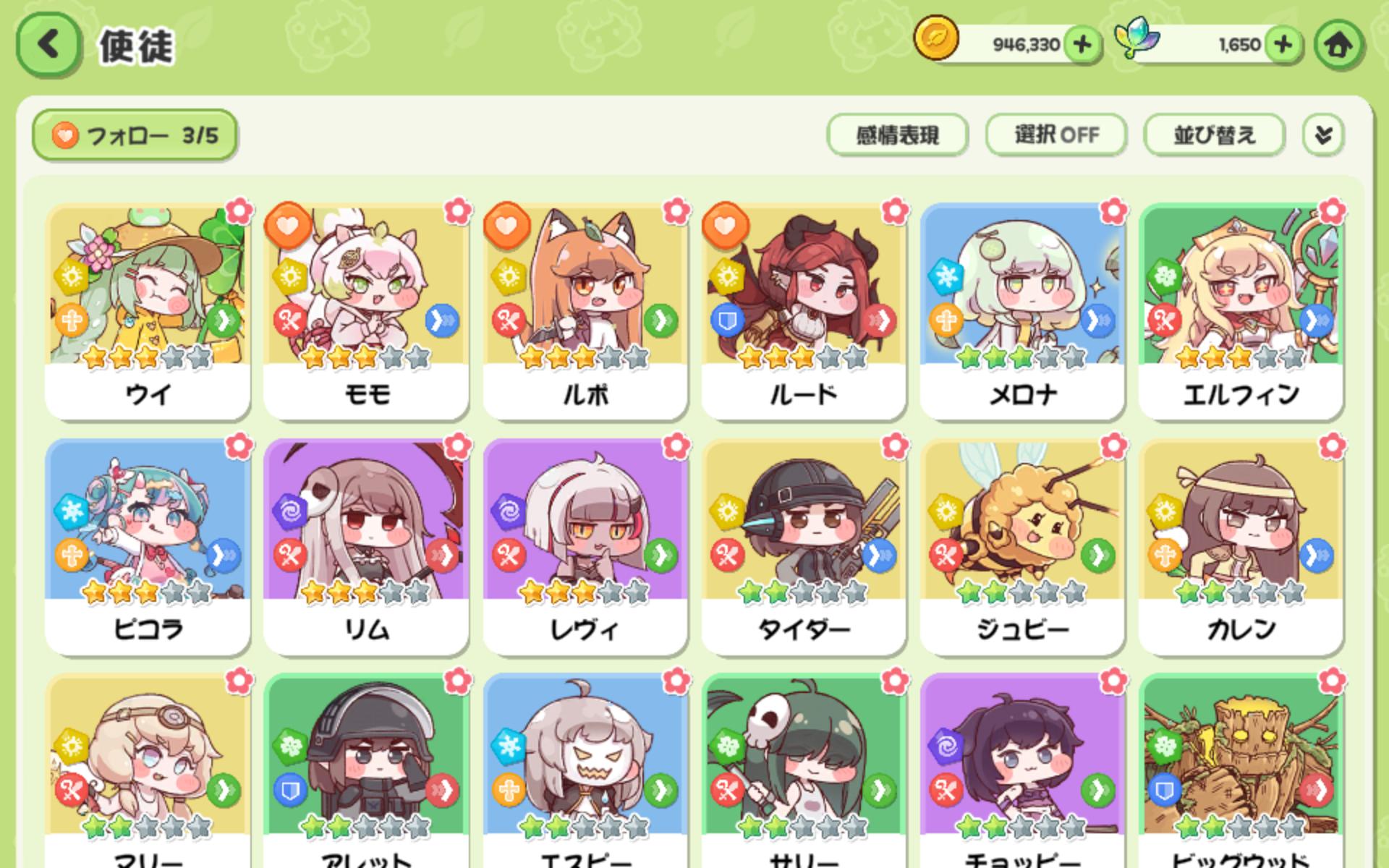
Task: View the リム character card
Action: click(x=367, y=546)
